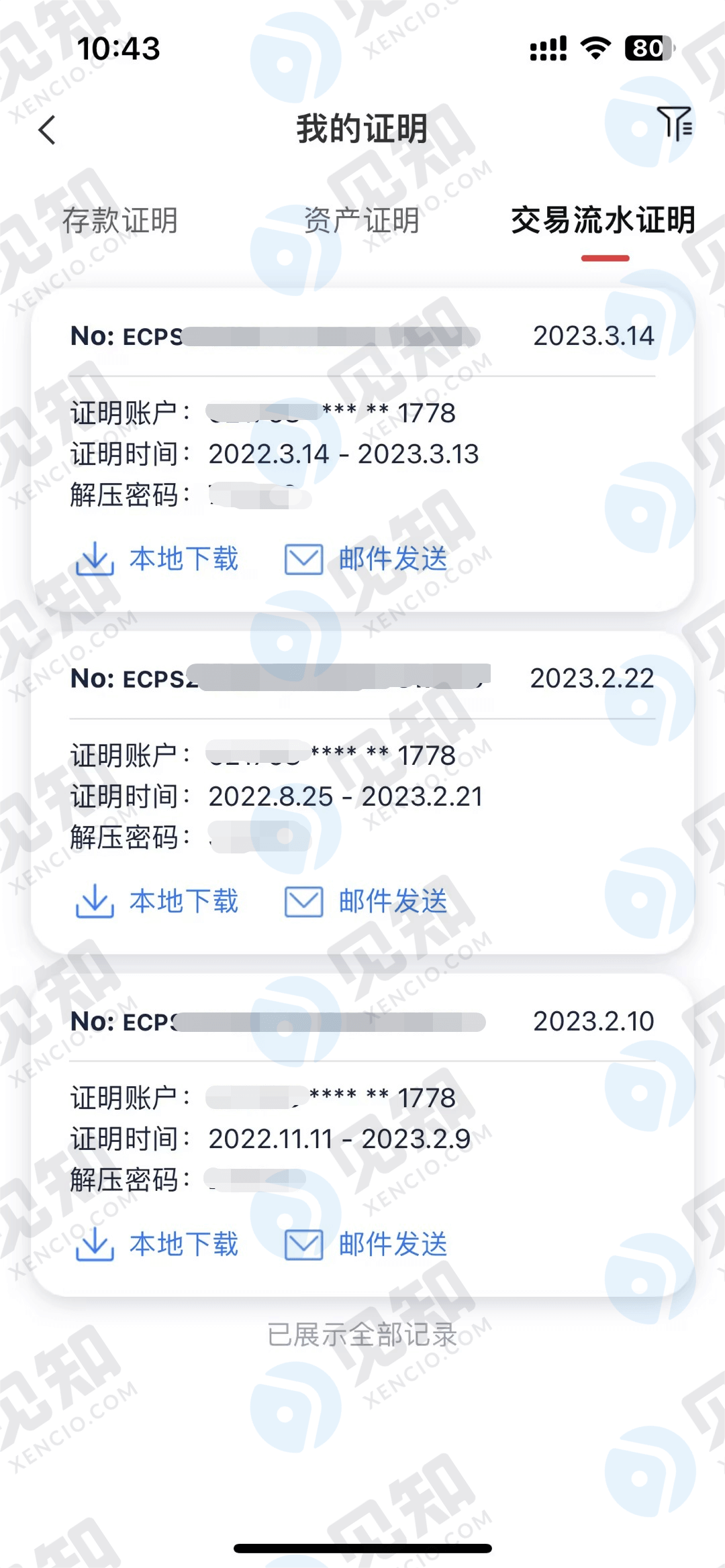Switch to the 资产证明 tab
Image resolution: width=725 pixels, height=1568 pixels.
362,221
